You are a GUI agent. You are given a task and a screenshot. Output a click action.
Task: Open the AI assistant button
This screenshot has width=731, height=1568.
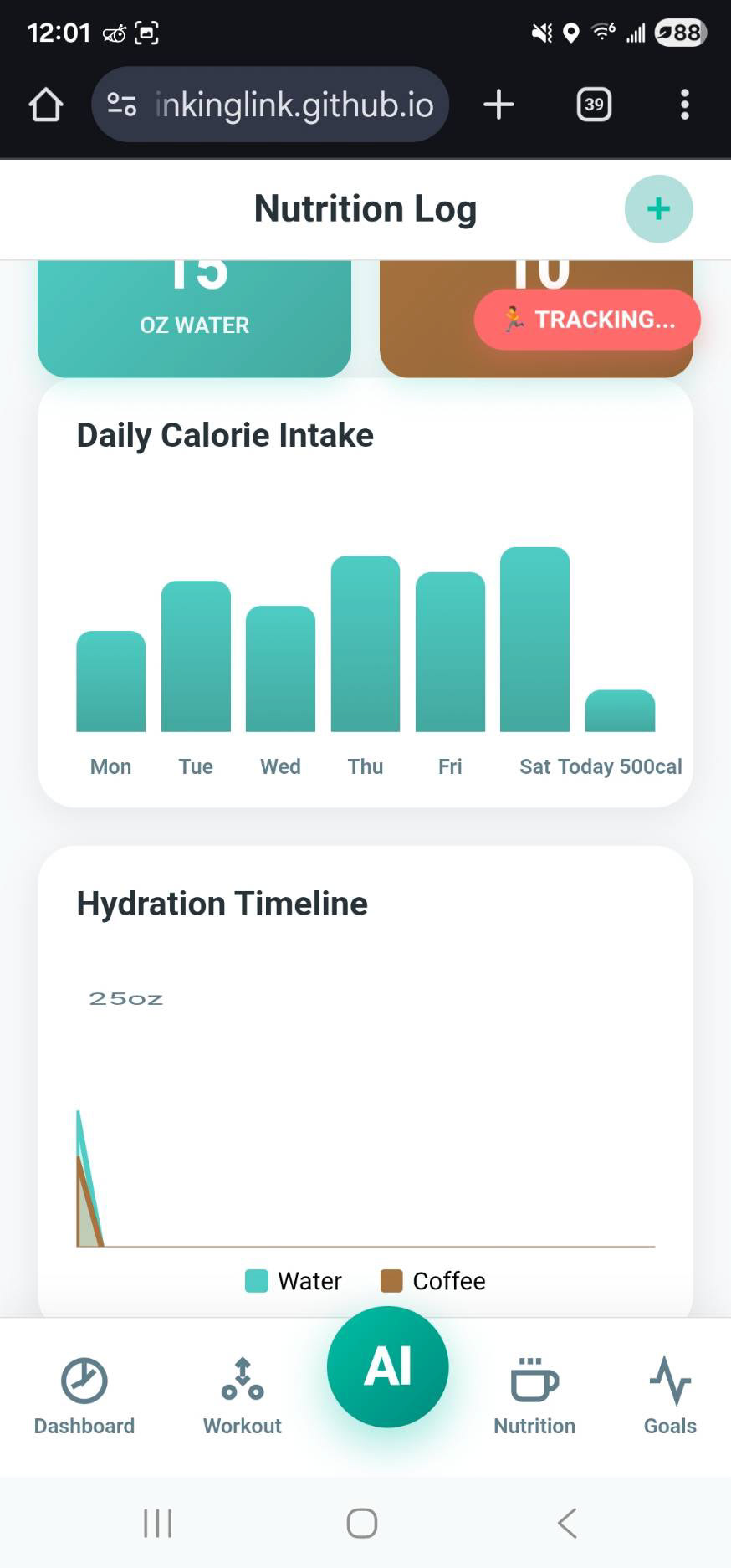click(387, 1366)
